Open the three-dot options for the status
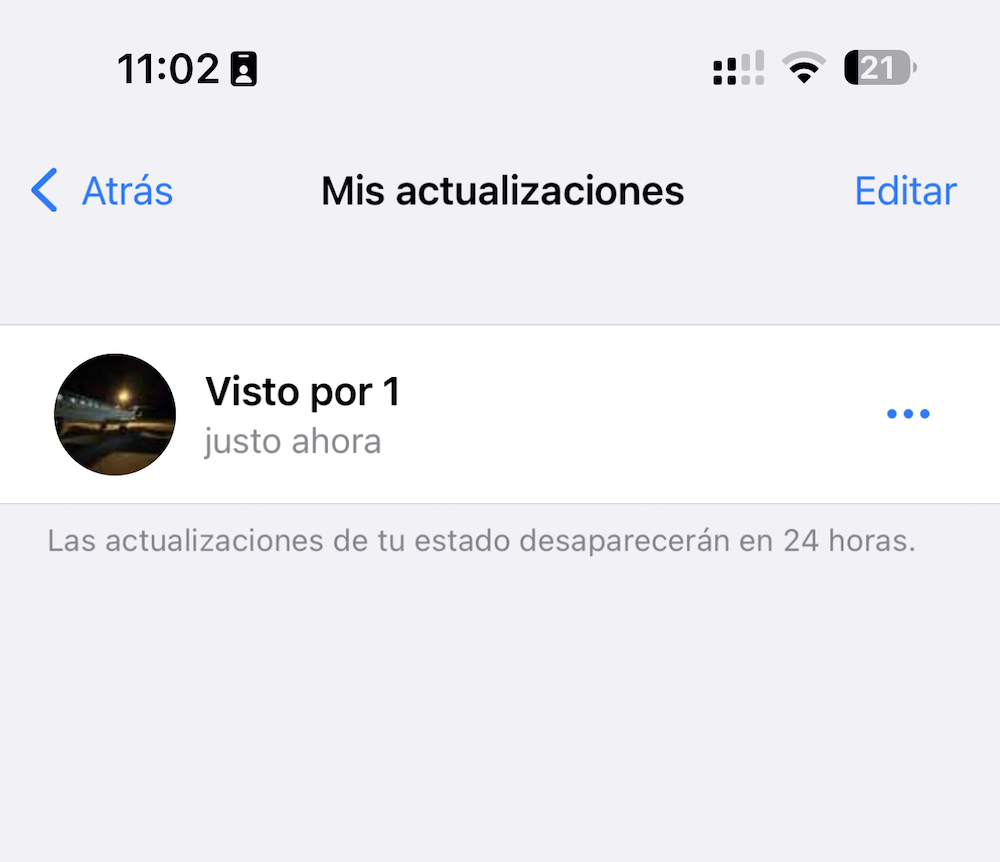1000x862 pixels. click(x=908, y=414)
